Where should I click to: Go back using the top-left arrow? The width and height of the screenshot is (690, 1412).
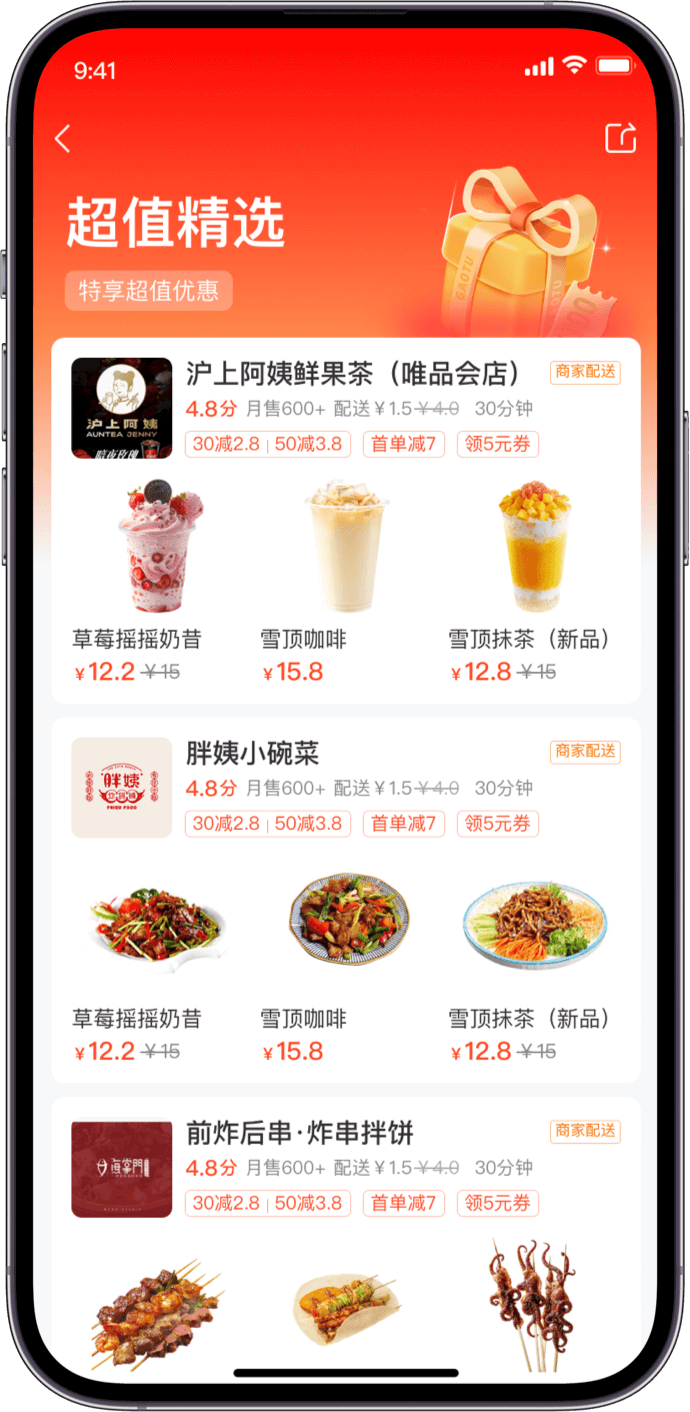coord(63,139)
